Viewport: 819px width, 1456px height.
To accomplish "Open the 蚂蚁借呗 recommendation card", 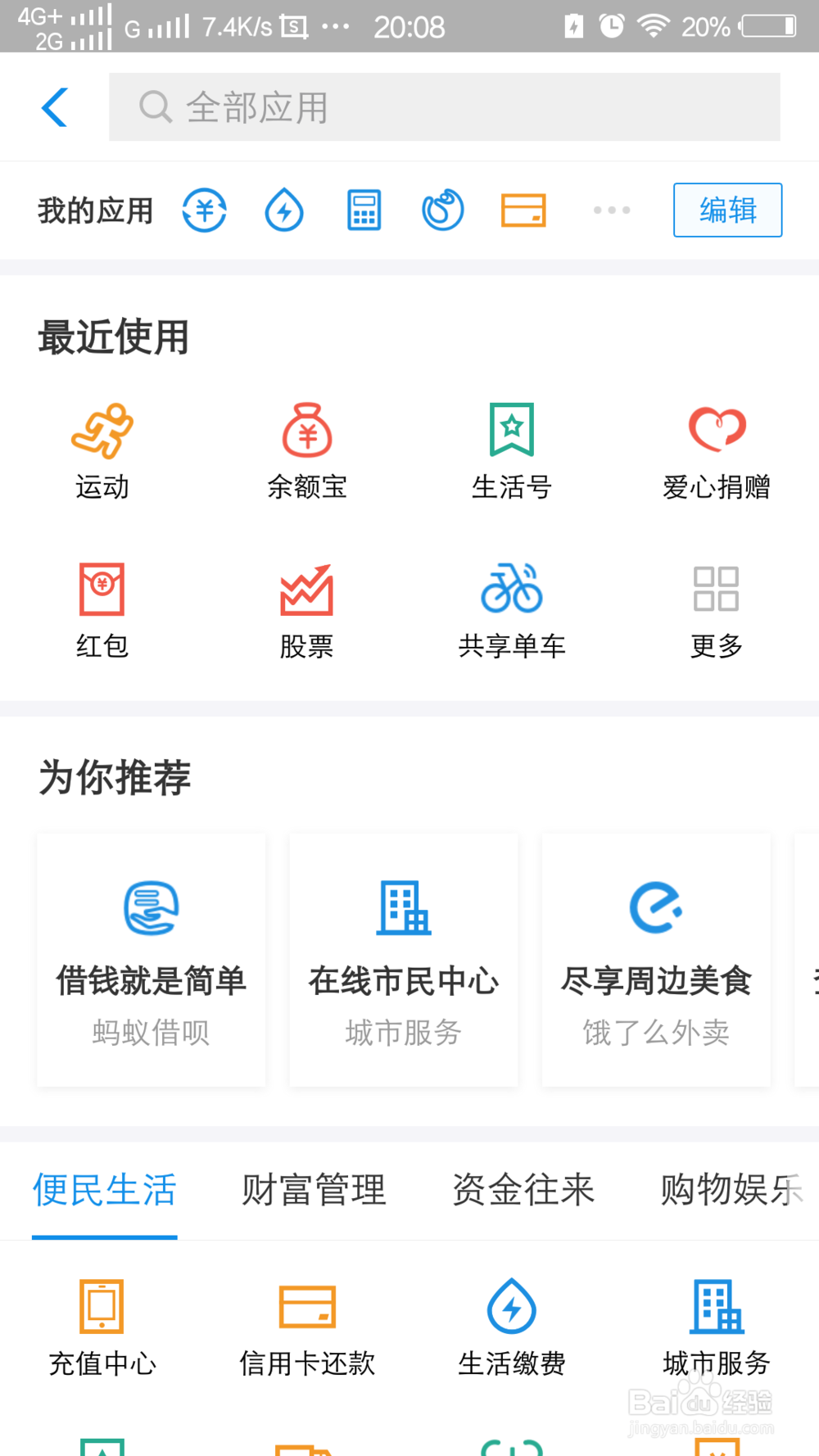I will click(152, 961).
